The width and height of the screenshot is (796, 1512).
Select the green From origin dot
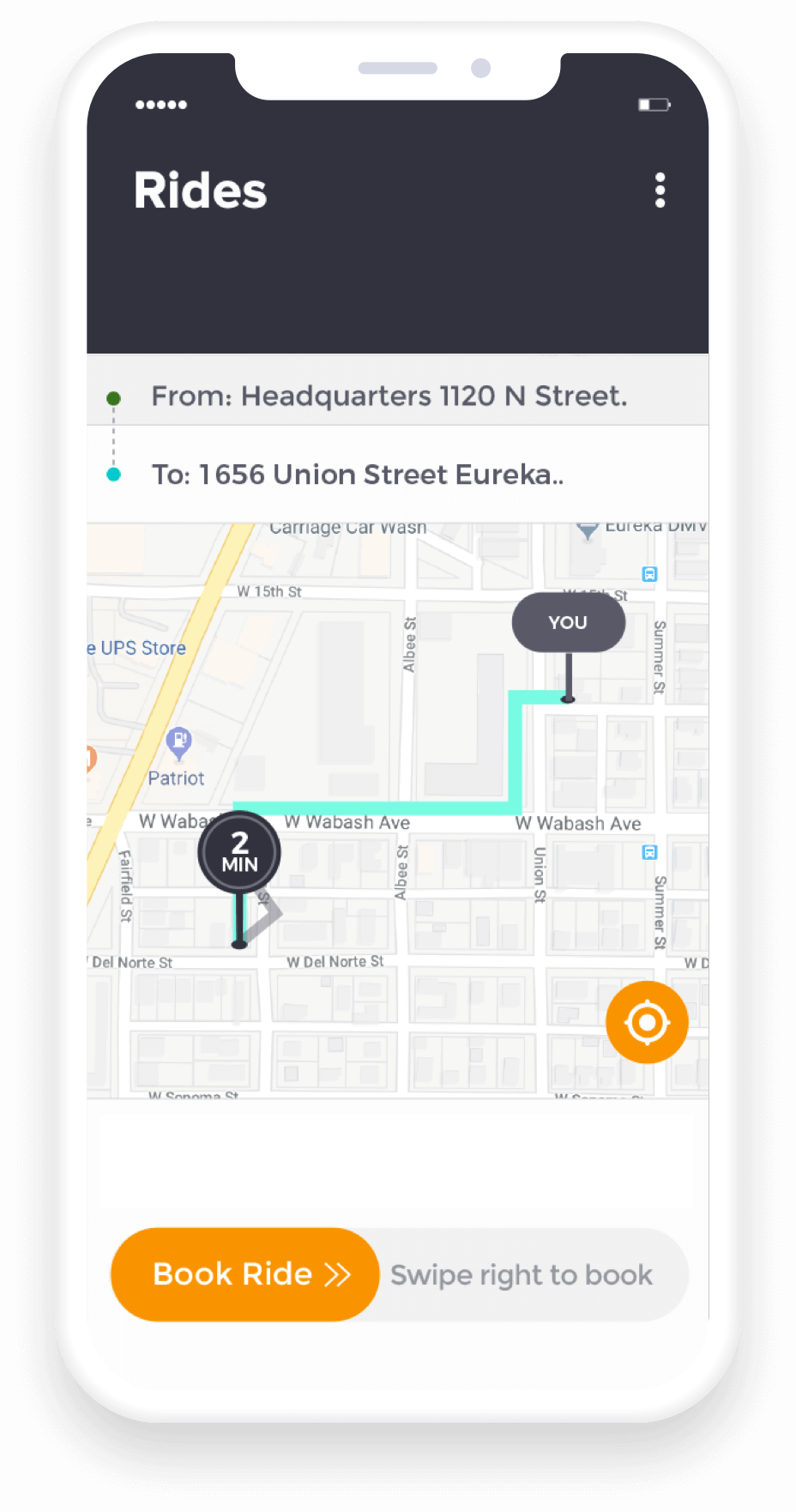coord(114,396)
